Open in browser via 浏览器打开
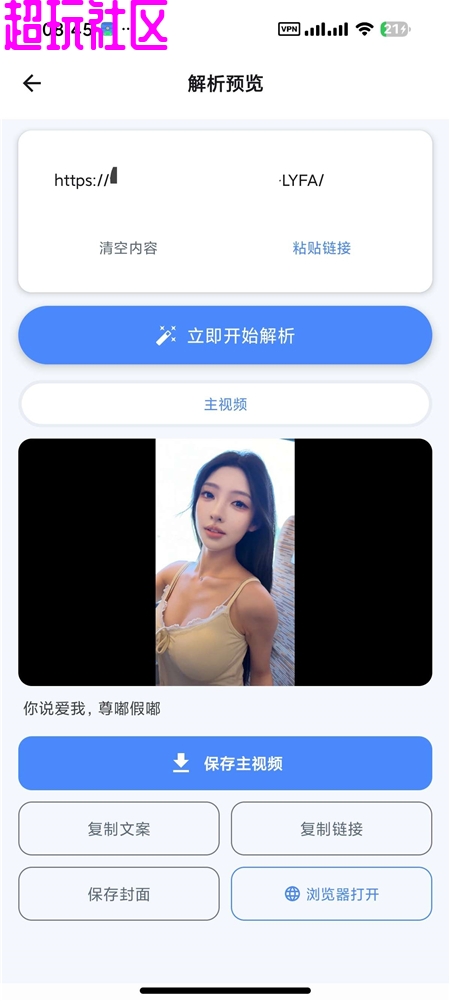Viewport: 450px width, 1001px height. [331, 894]
